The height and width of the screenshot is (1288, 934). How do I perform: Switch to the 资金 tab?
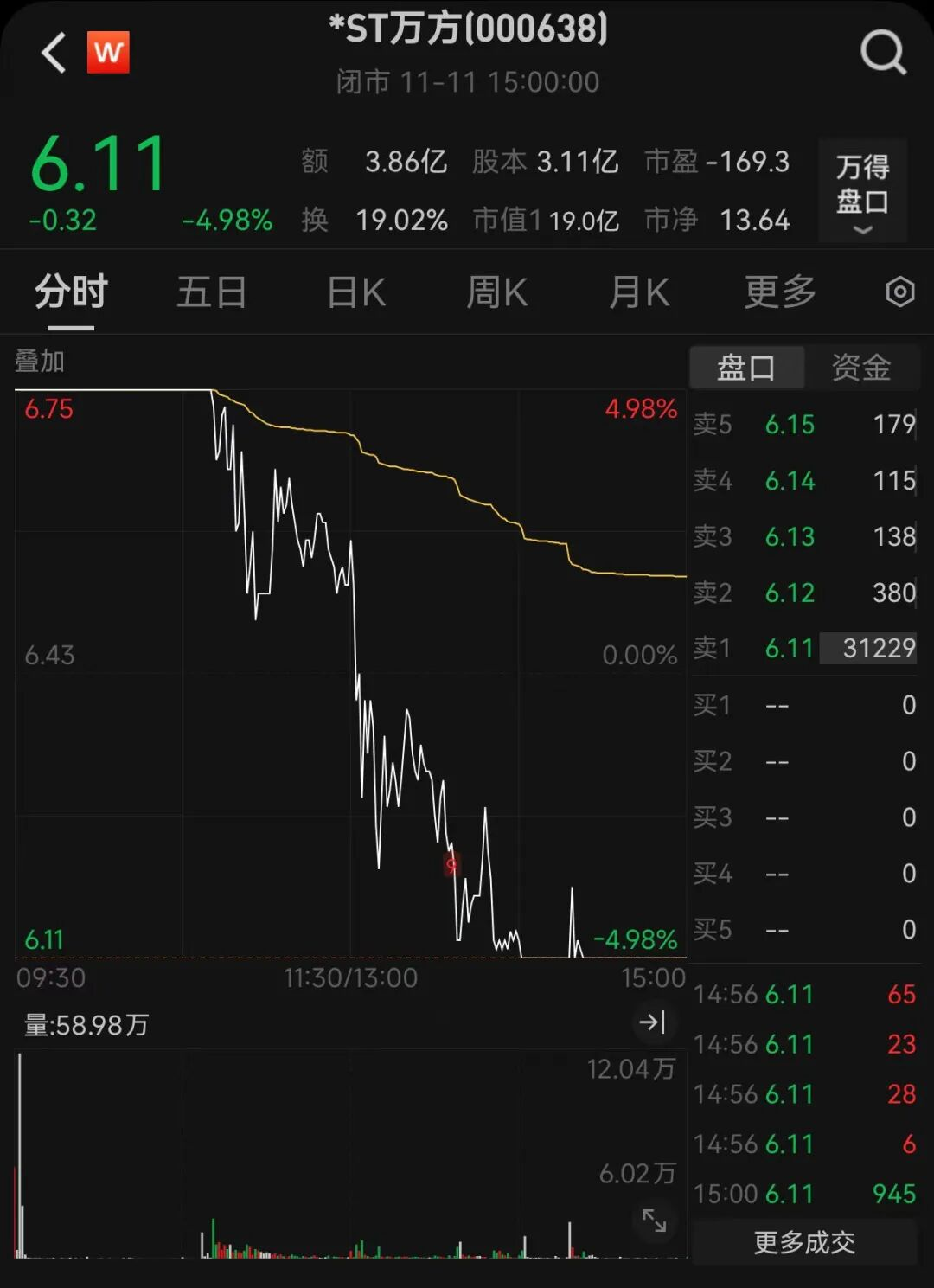[861, 368]
